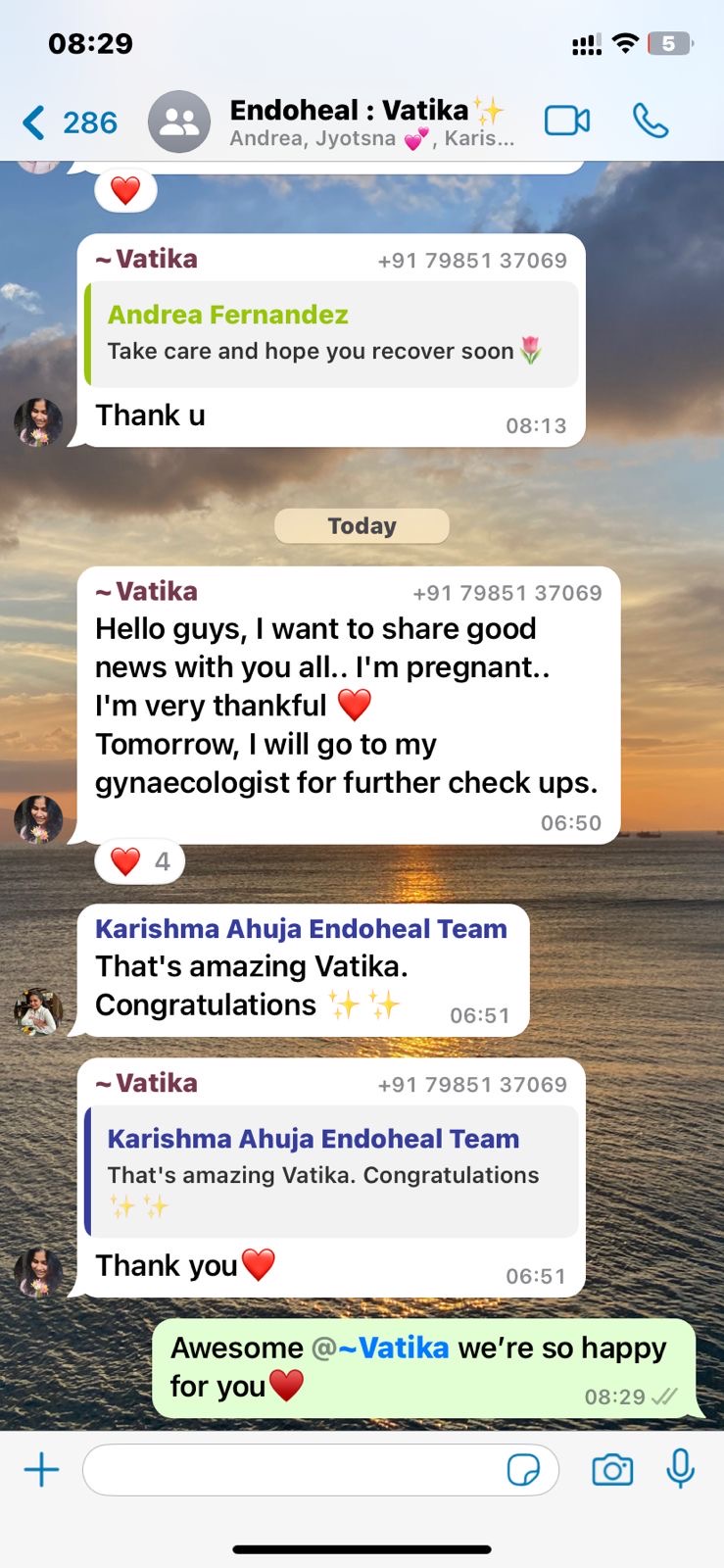Open the sticker picker
This screenshot has height=1568, width=724.
(x=523, y=1470)
